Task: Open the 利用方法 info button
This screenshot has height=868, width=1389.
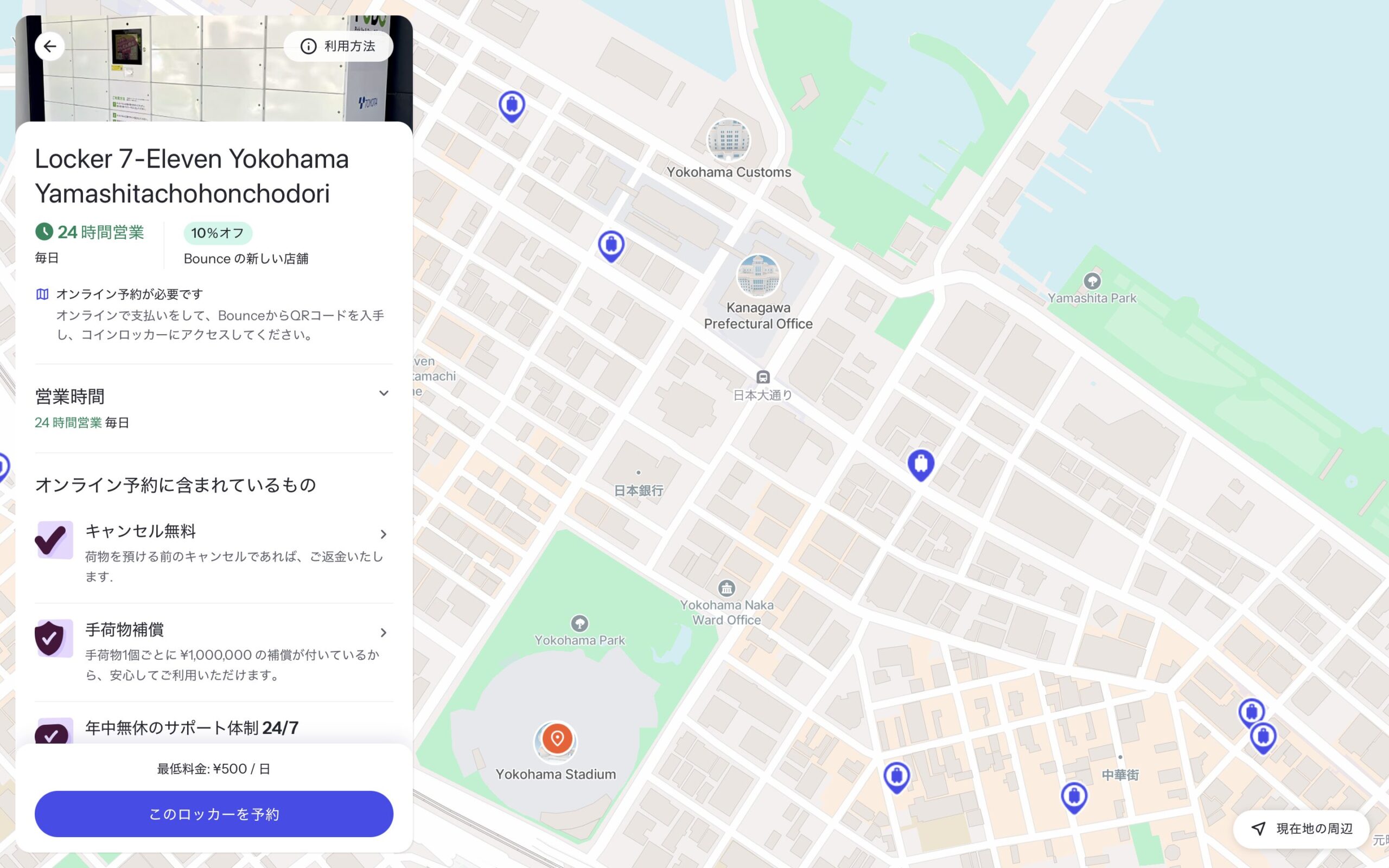Action: click(338, 47)
